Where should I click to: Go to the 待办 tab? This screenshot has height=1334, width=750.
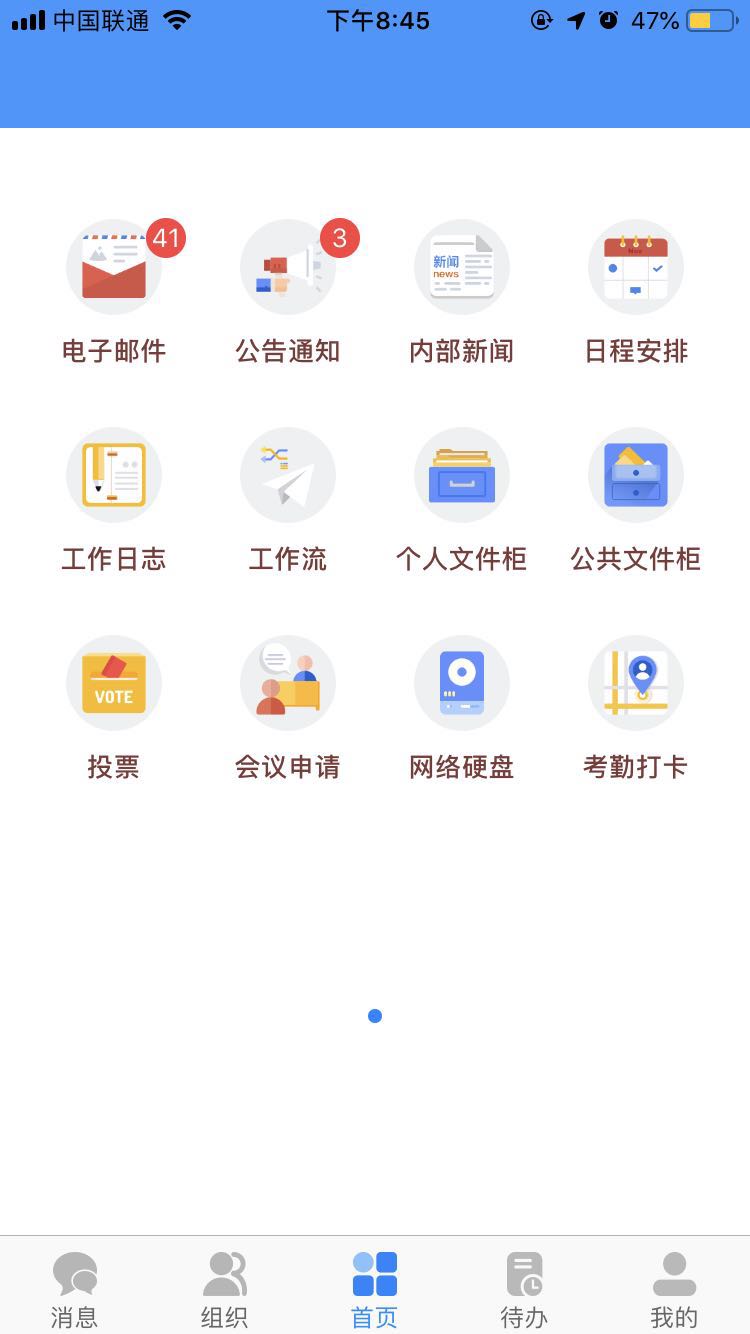coord(525,1289)
